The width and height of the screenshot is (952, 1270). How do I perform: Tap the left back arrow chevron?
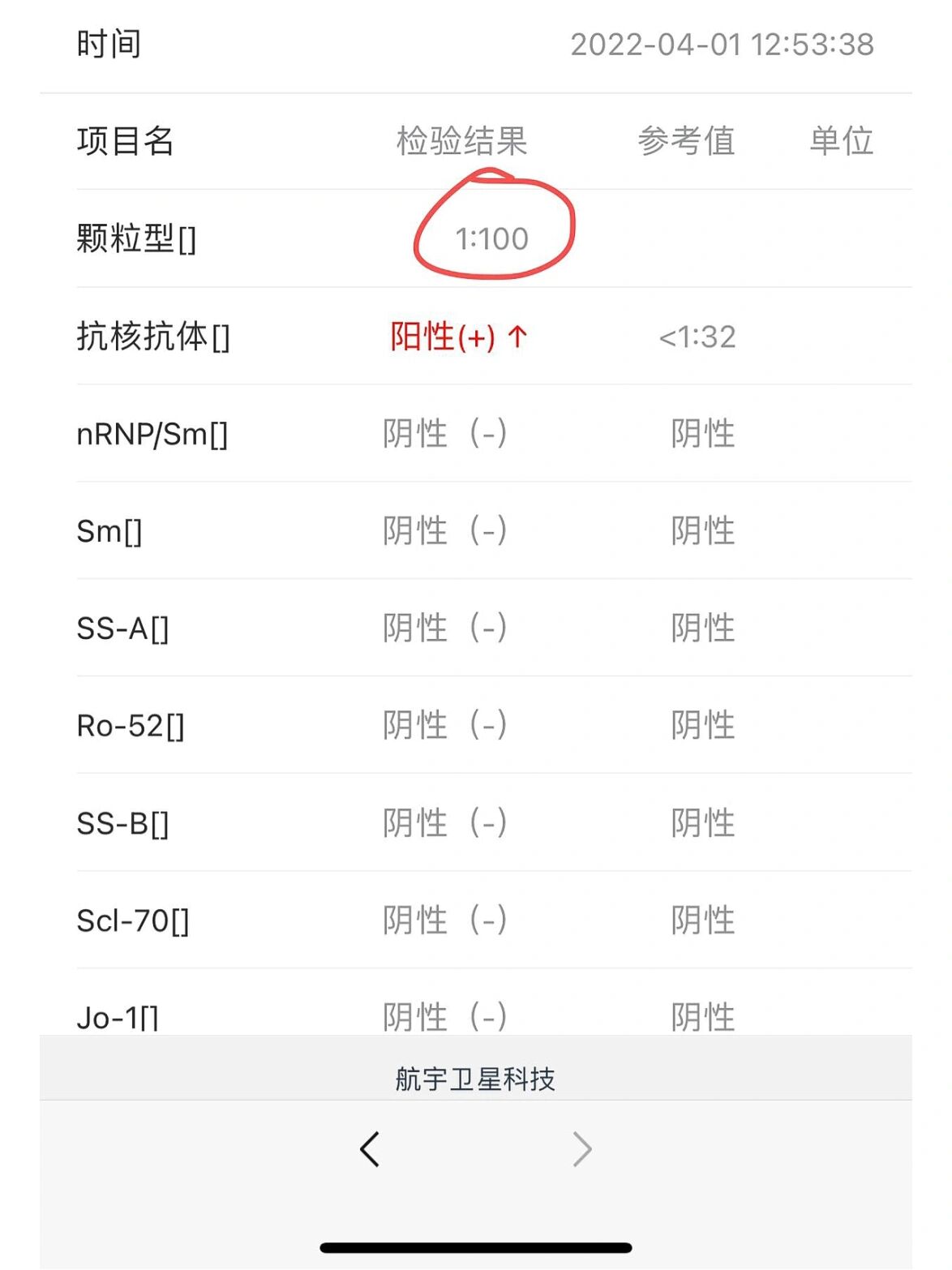[369, 1148]
